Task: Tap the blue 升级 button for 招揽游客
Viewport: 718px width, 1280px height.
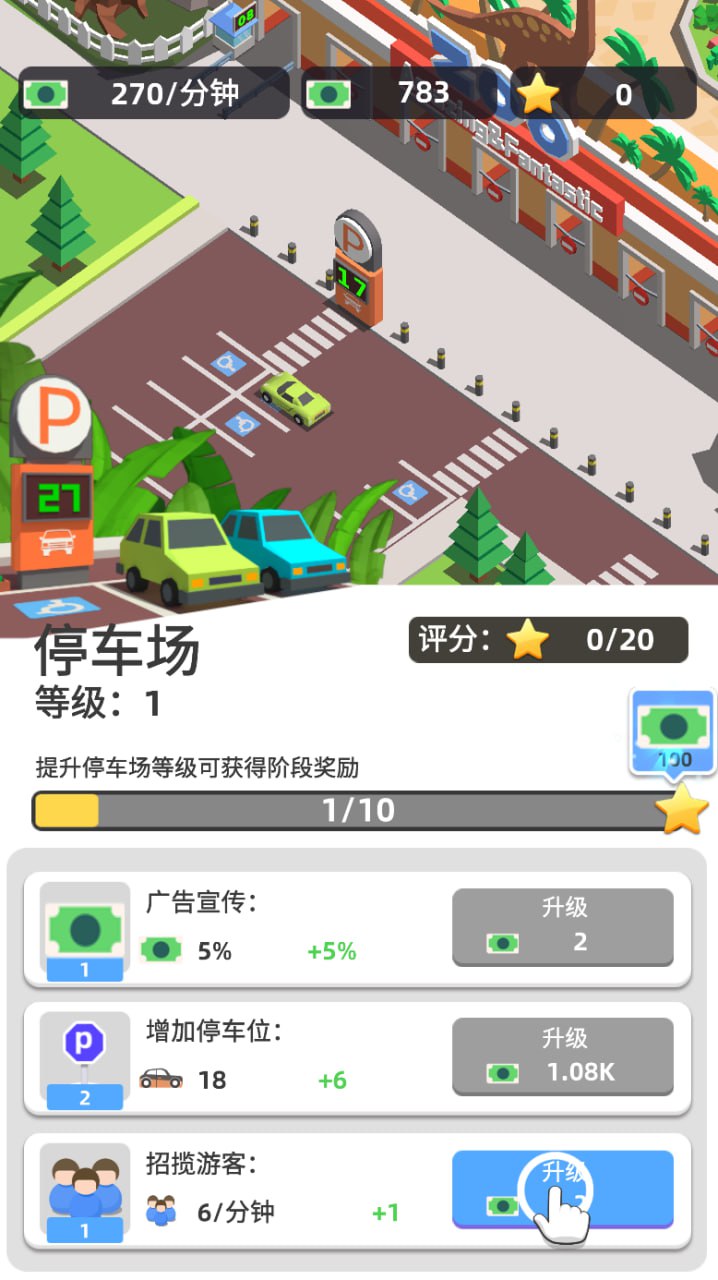Action: (x=563, y=1189)
